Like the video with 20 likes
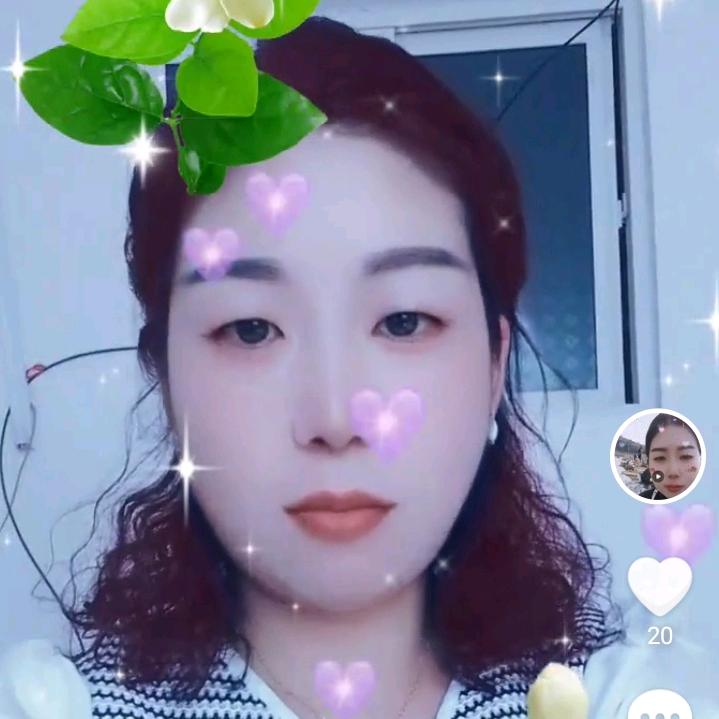Viewport: 719px width, 719px height. tap(659, 586)
